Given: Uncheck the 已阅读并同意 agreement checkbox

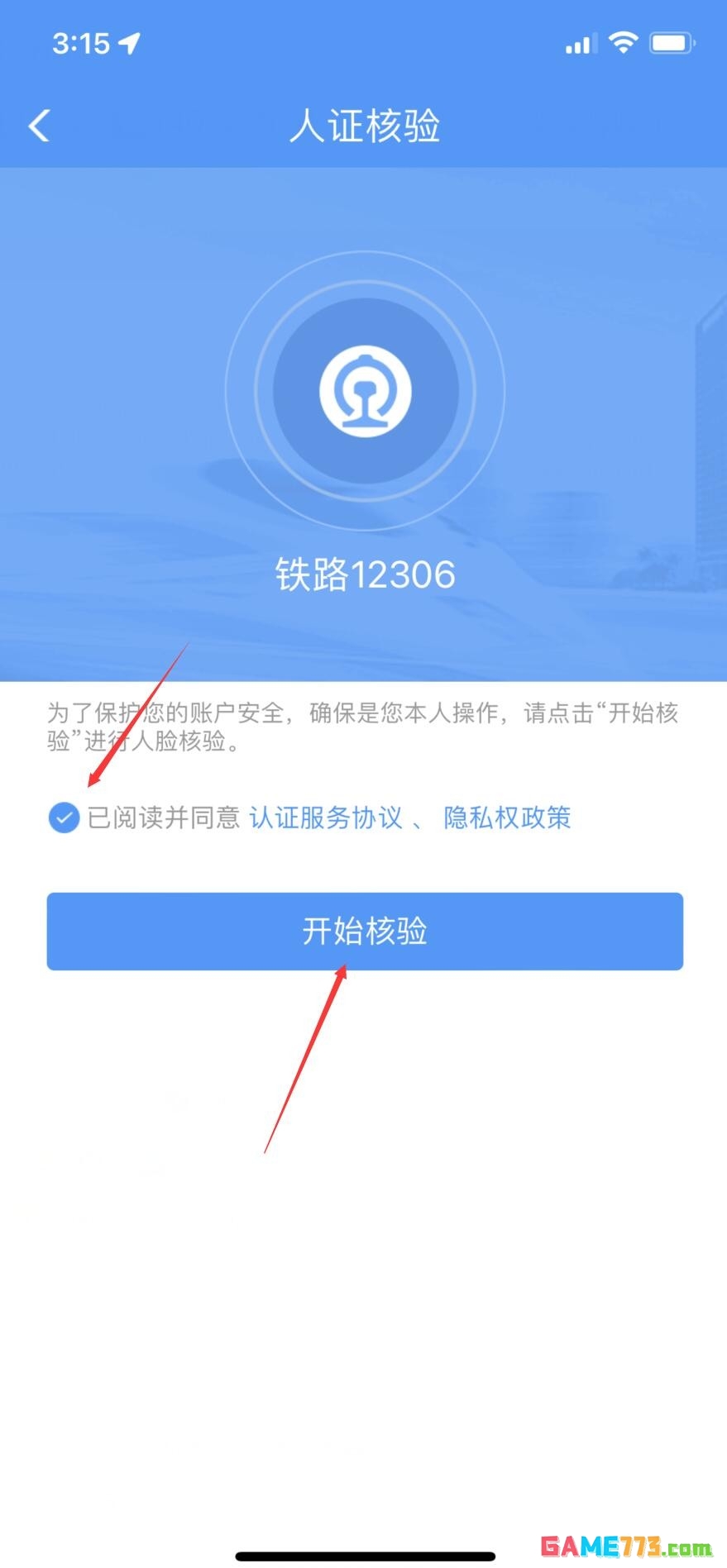Looking at the screenshot, I should 64,818.
